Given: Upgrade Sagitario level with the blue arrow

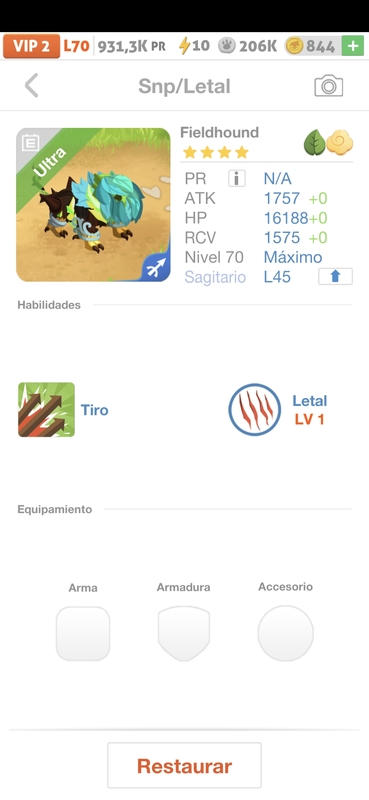Looking at the screenshot, I should click(335, 277).
